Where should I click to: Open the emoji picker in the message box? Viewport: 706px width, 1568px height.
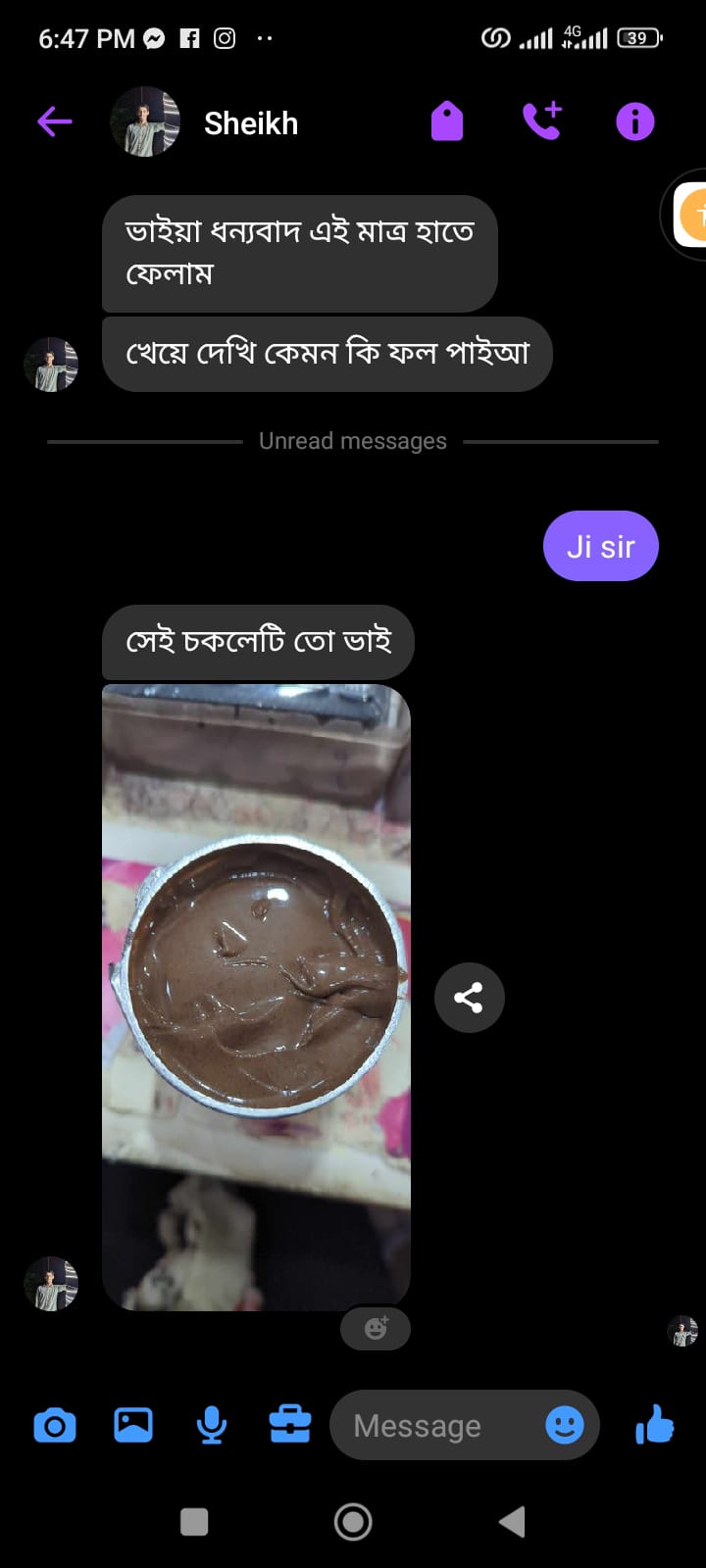[x=565, y=1425]
